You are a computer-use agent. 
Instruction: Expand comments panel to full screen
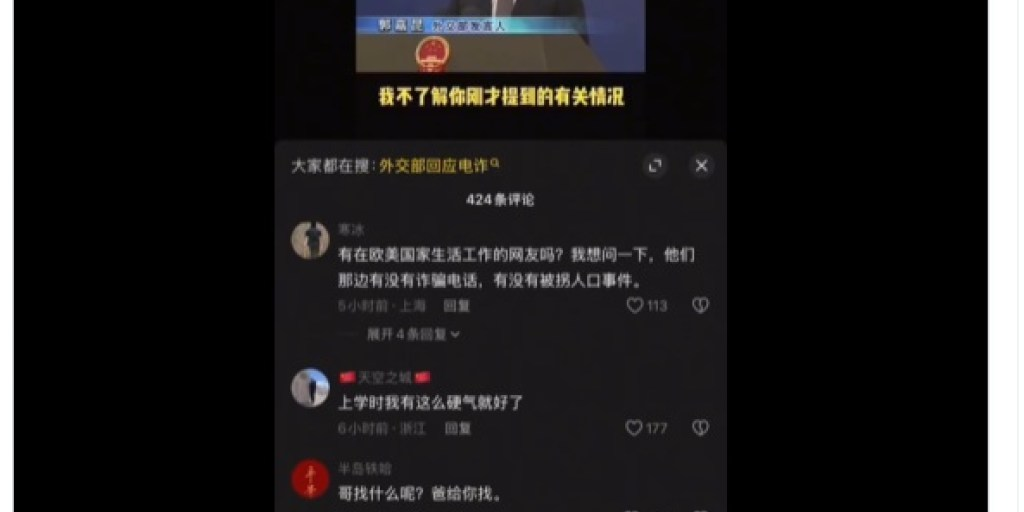click(655, 166)
